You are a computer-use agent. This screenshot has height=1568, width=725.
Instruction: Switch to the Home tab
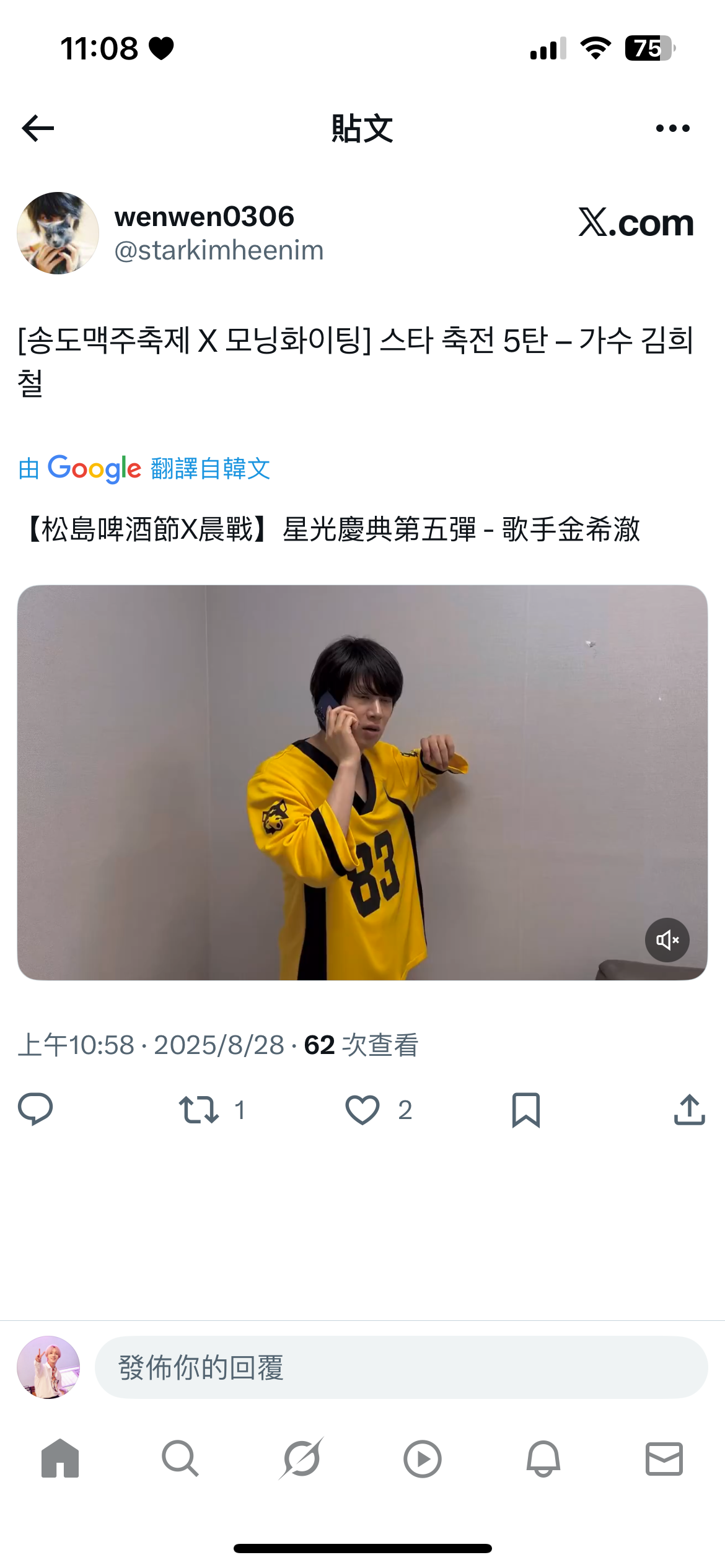[x=60, y=1459]
